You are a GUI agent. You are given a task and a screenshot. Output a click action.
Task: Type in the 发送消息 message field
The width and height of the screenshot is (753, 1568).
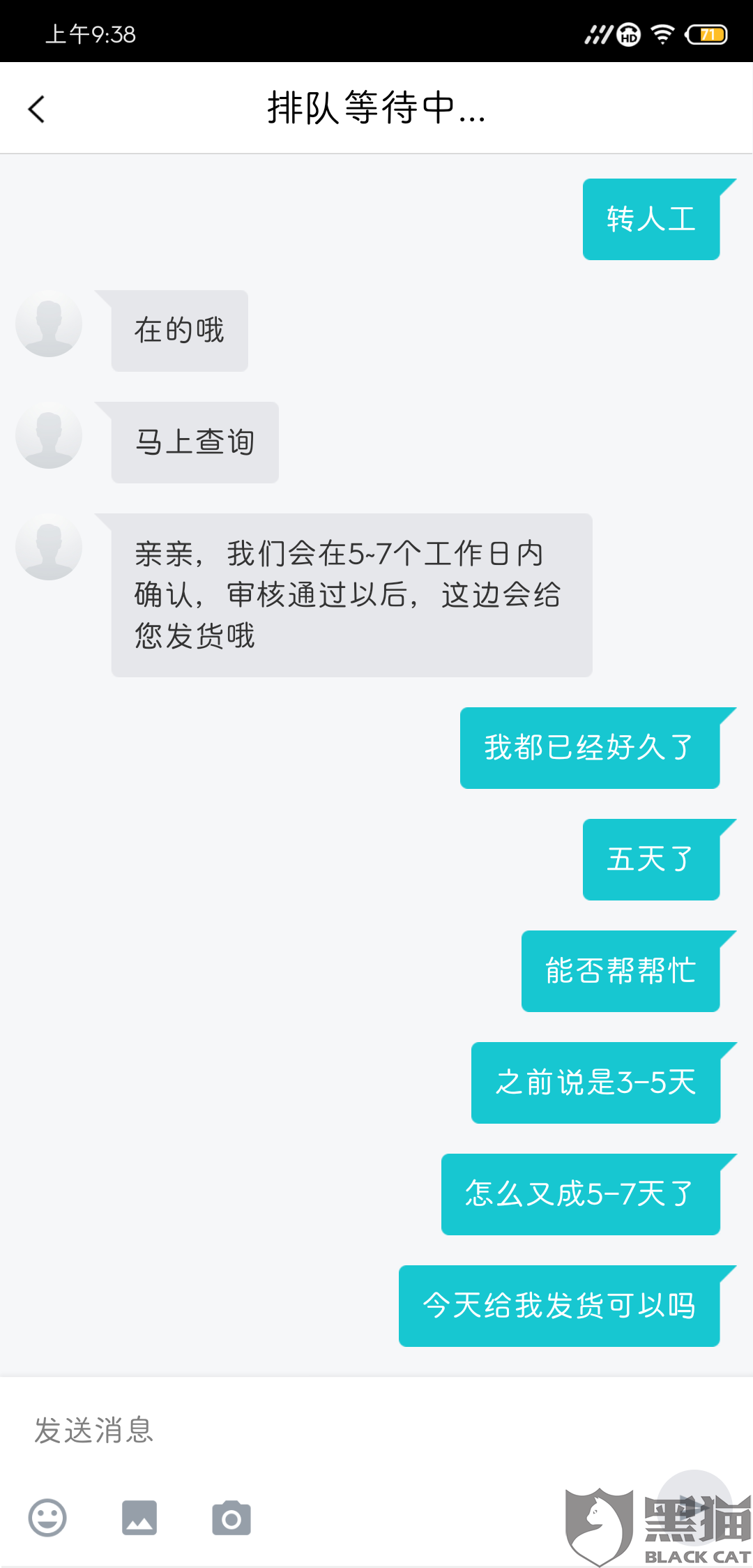point(376,1429)
